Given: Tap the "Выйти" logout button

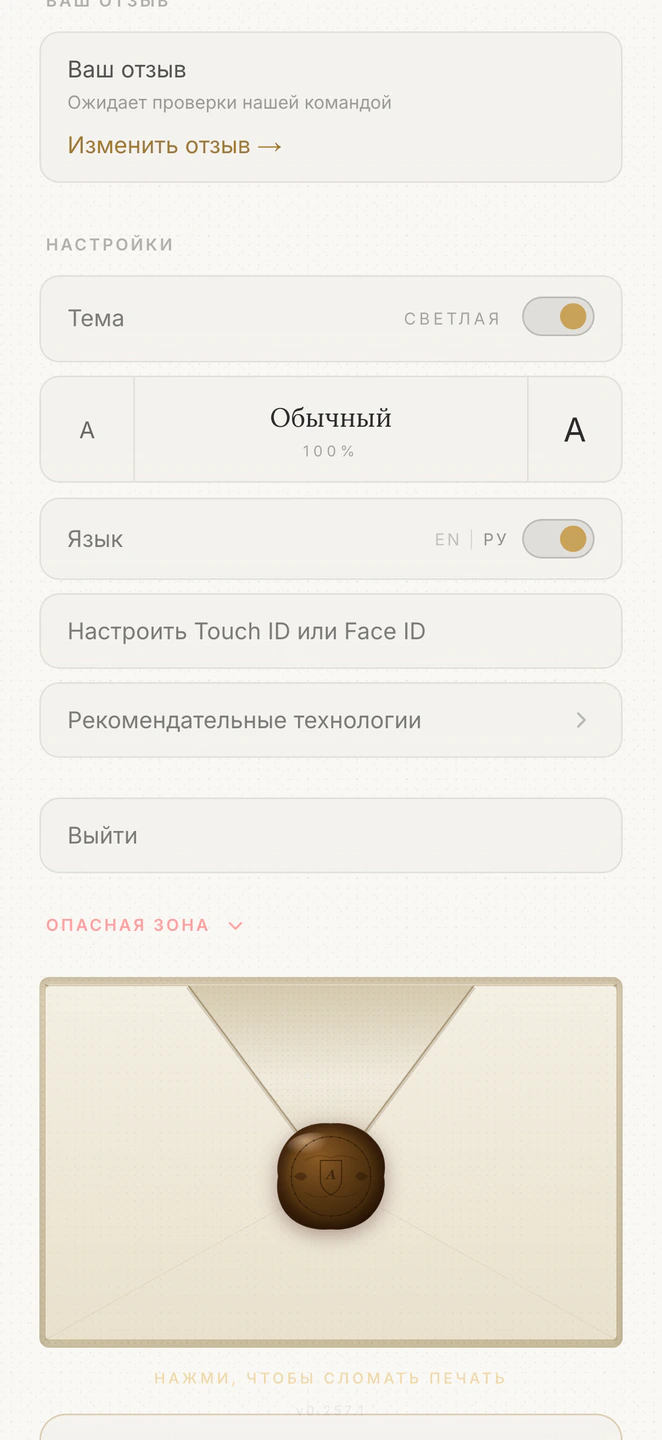Looking at the screenshot, I should [x=331, y=835].
